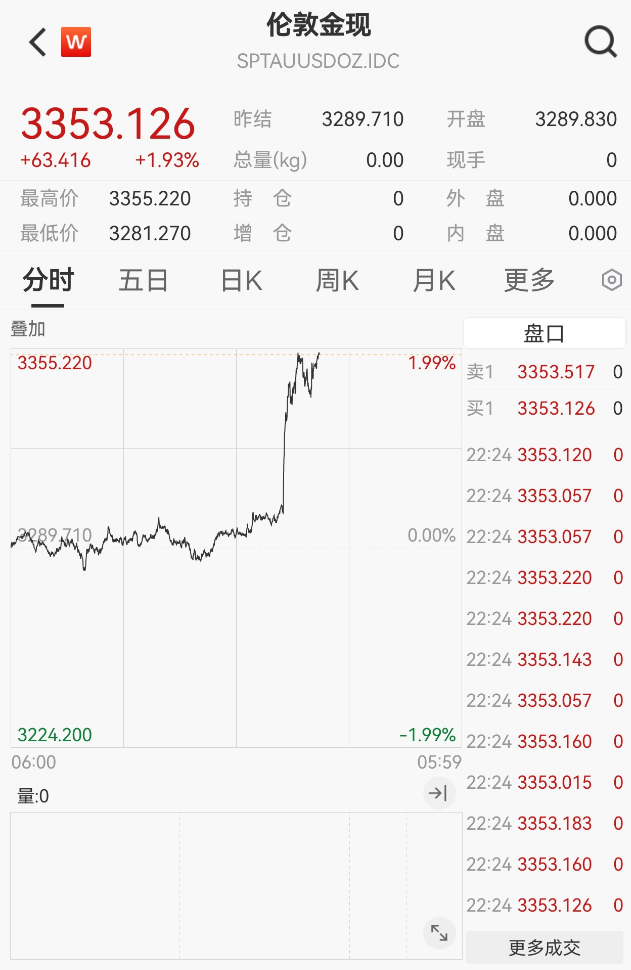The height and width of the screenshot is (970, 631).
Task: Go back using the arrow icon
Action: [37, 42]
